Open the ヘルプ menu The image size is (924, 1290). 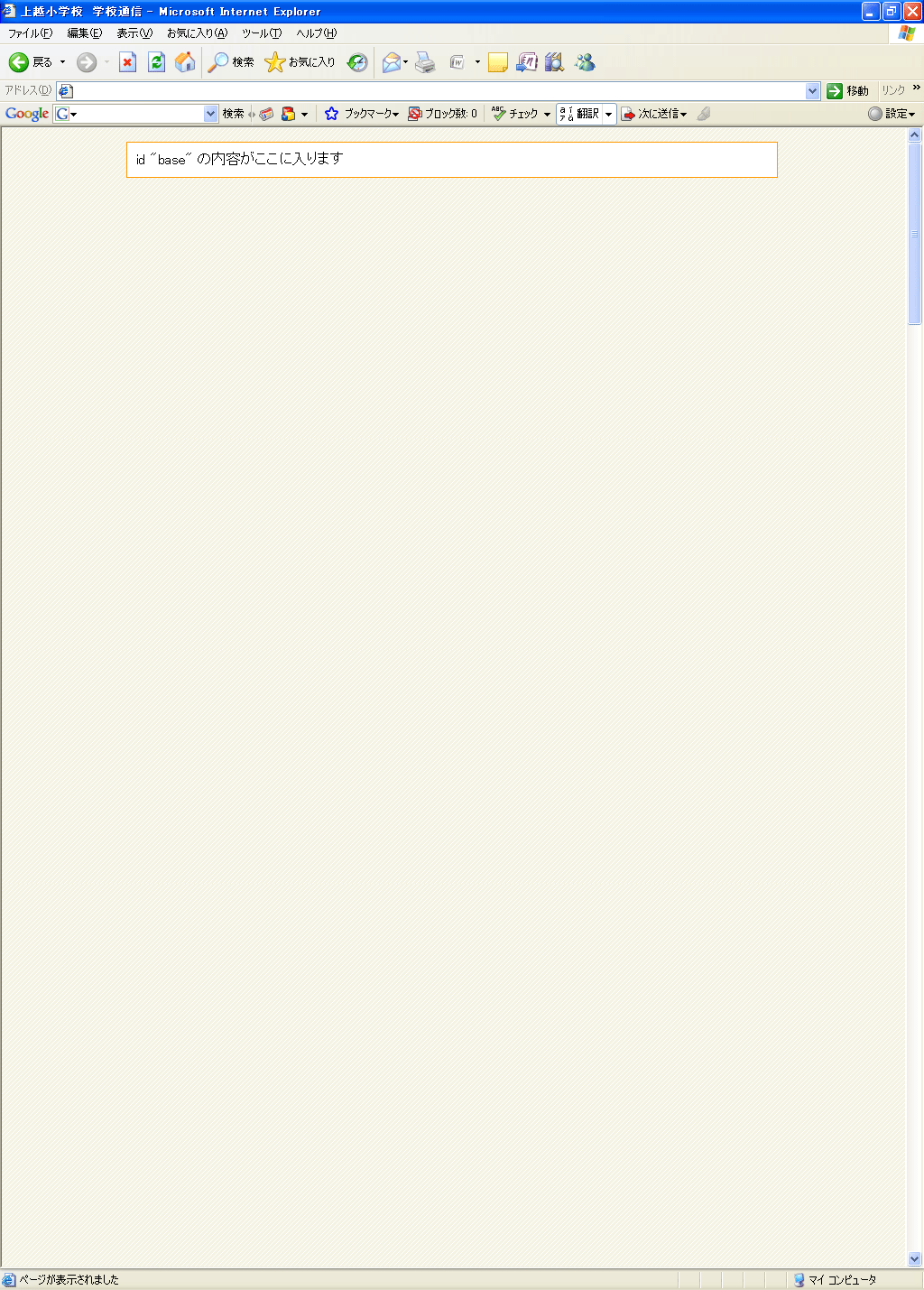coord(316,33)
